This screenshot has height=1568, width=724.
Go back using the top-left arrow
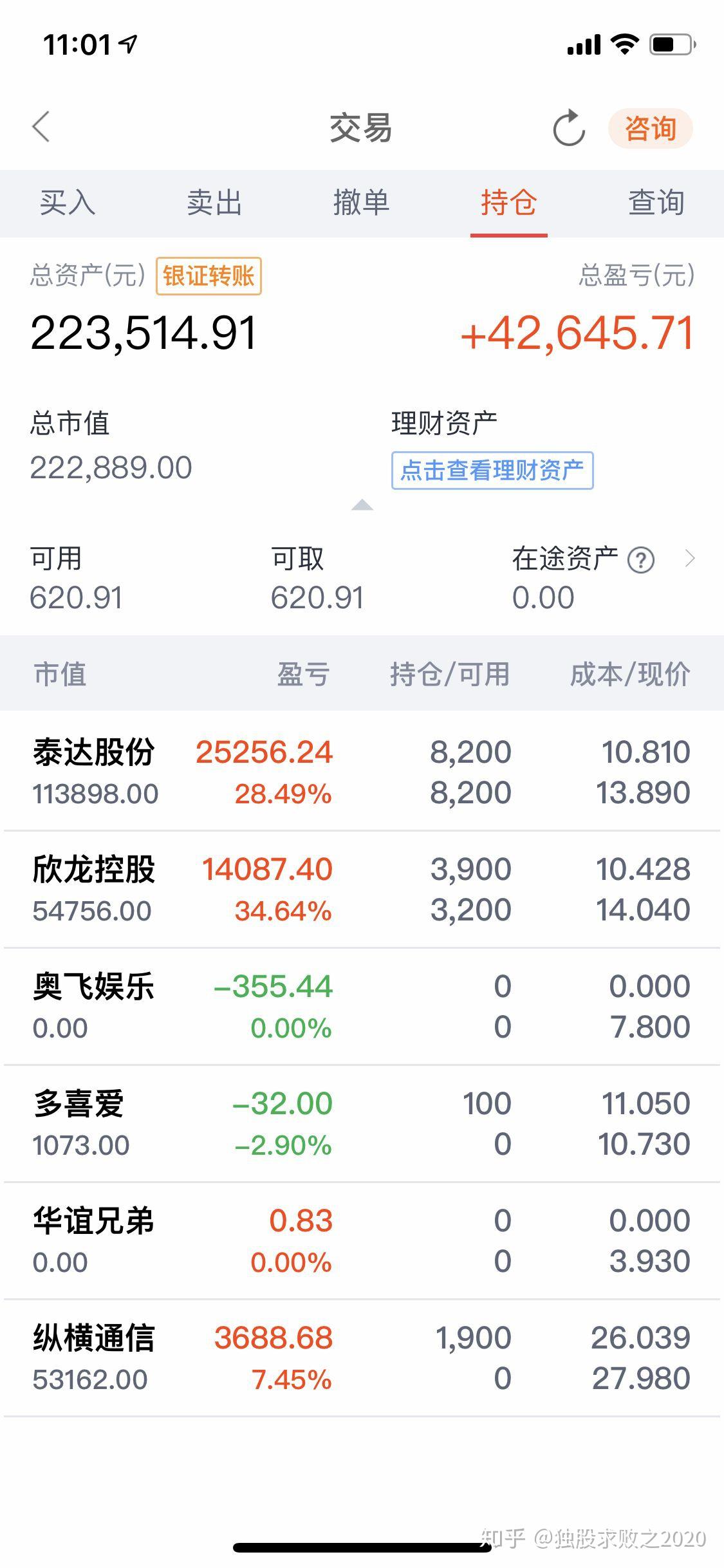[41, 126]
